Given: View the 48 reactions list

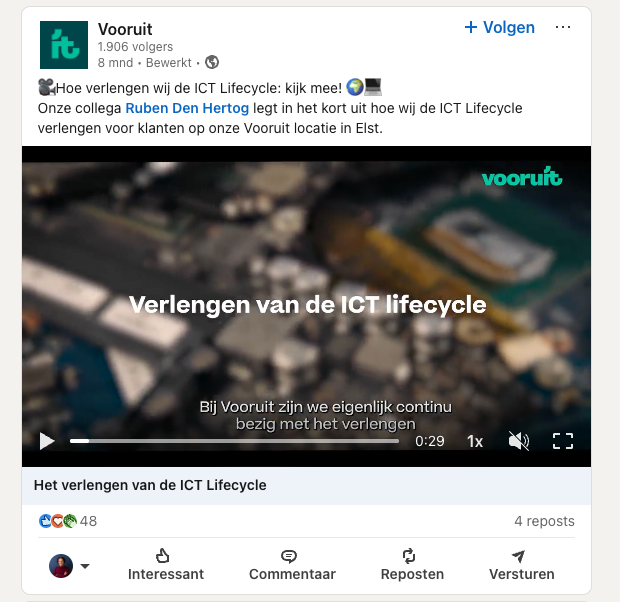Looking at the screenshot, I should click(x=68, y=521).
